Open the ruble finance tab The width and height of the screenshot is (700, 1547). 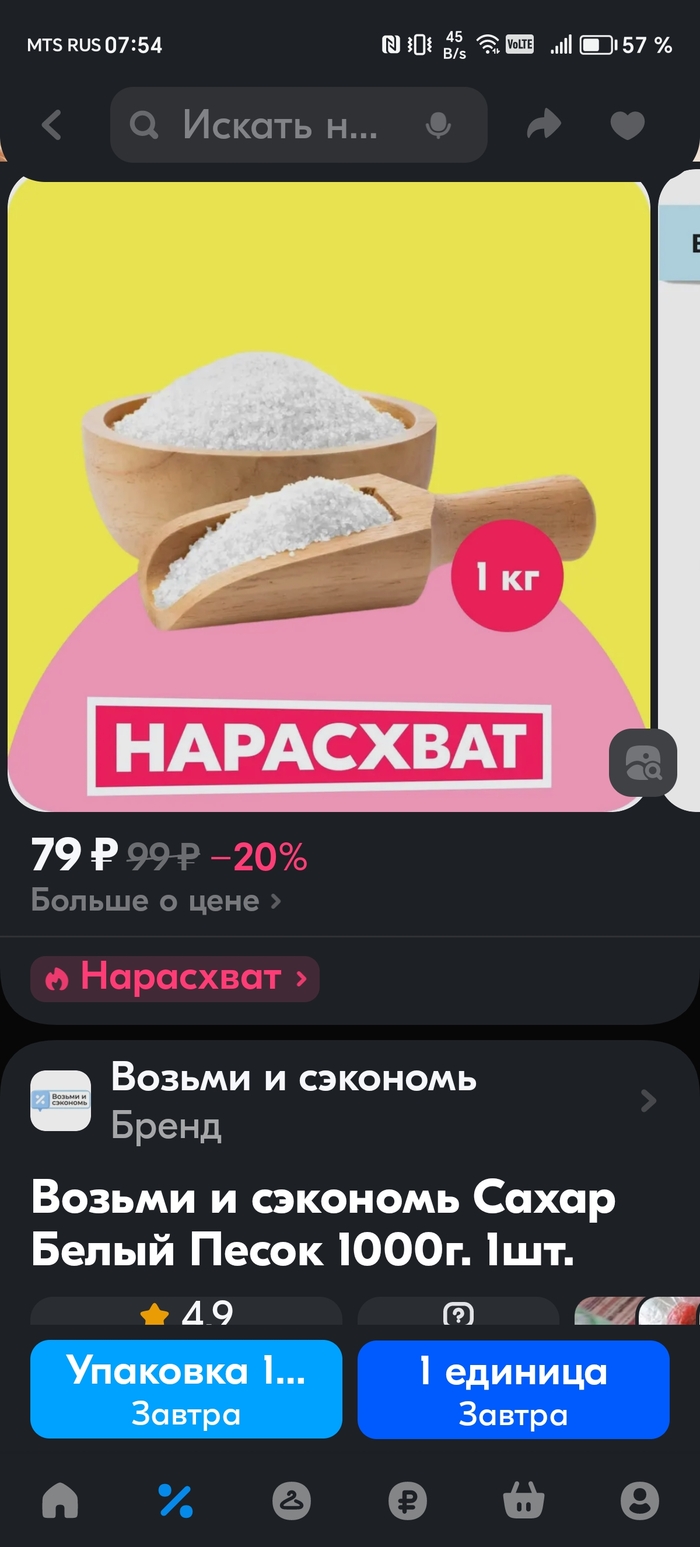click(407, 1500)
